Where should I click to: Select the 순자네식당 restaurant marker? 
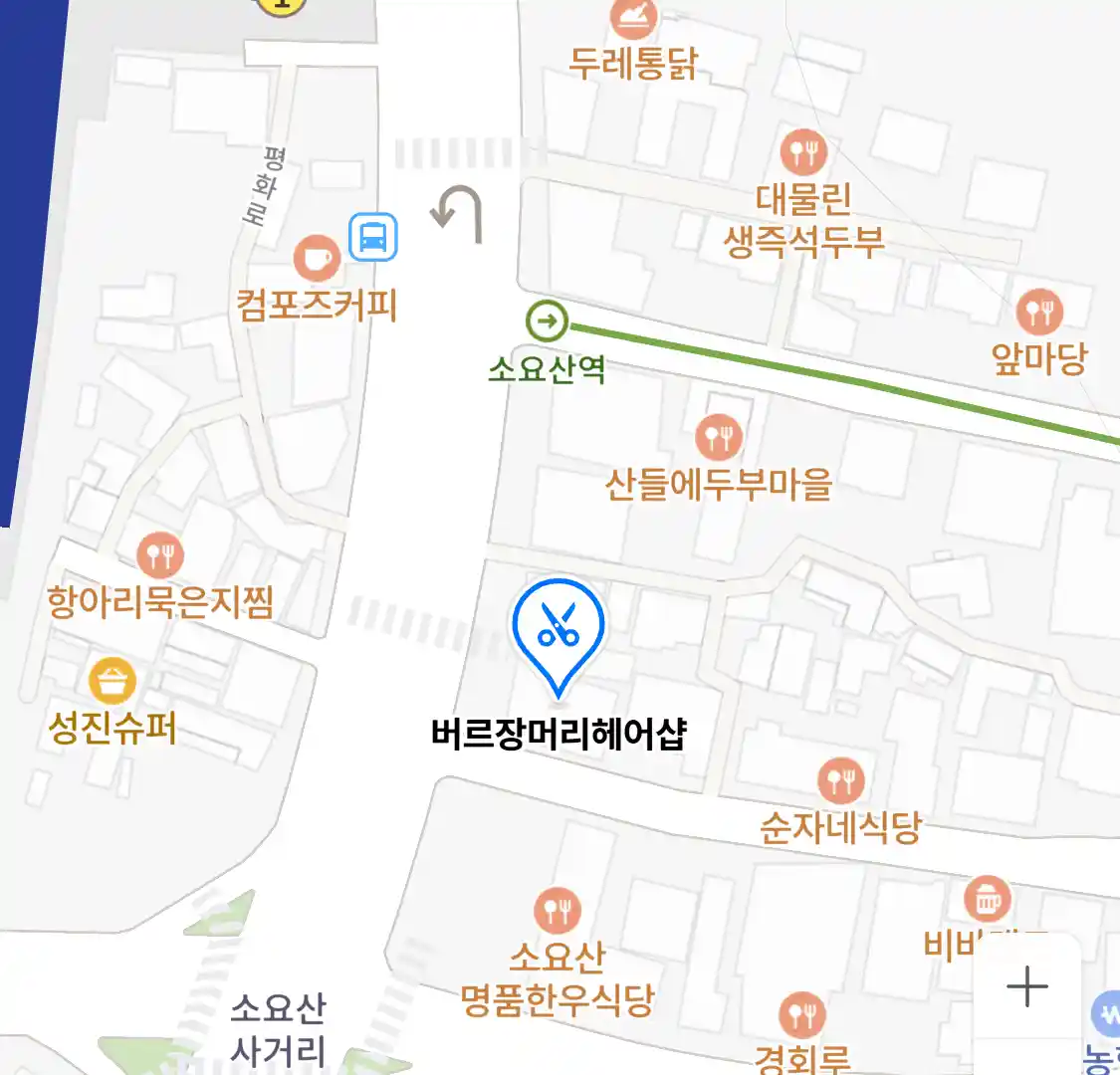tap(841, 781)
